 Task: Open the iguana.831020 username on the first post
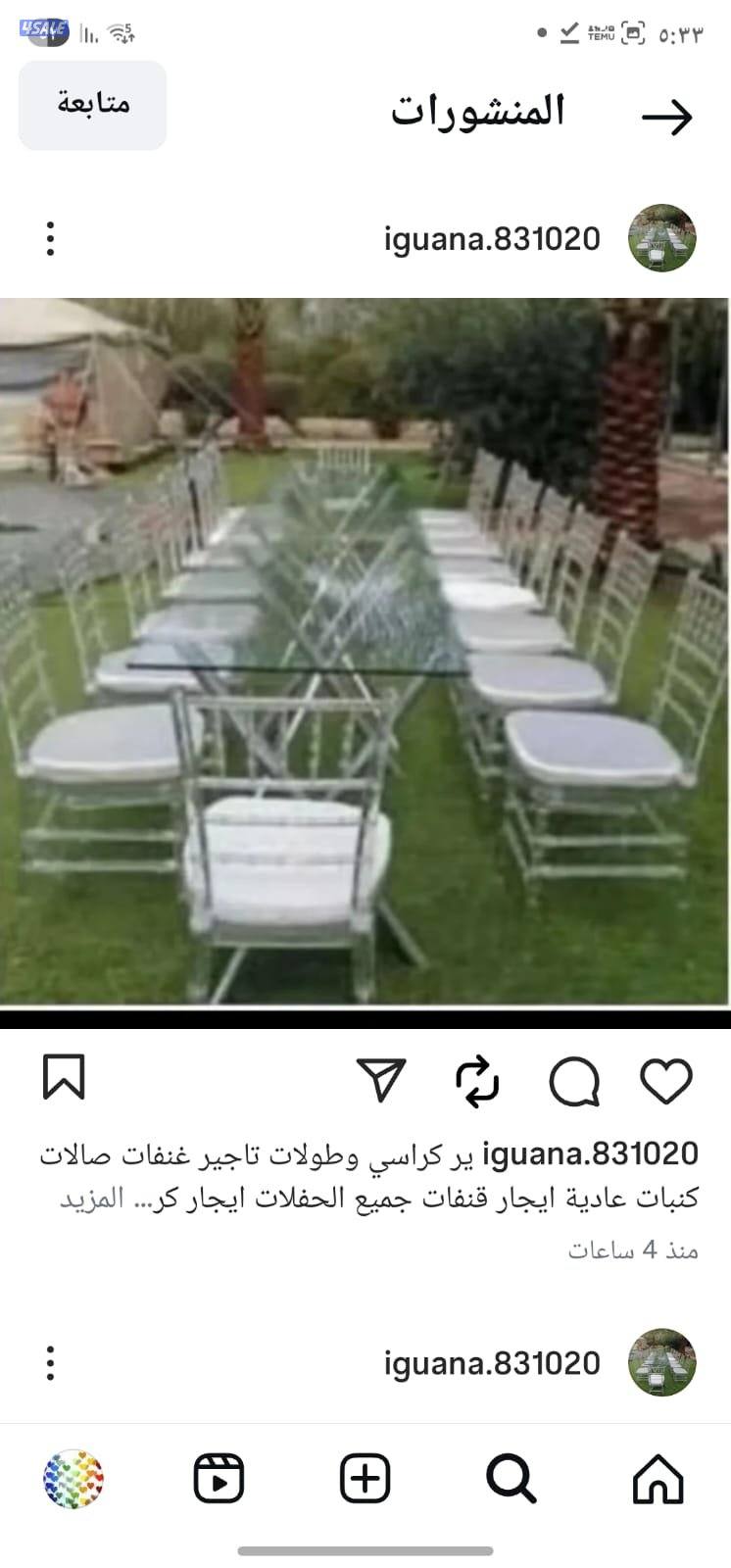tap(492, 239)
